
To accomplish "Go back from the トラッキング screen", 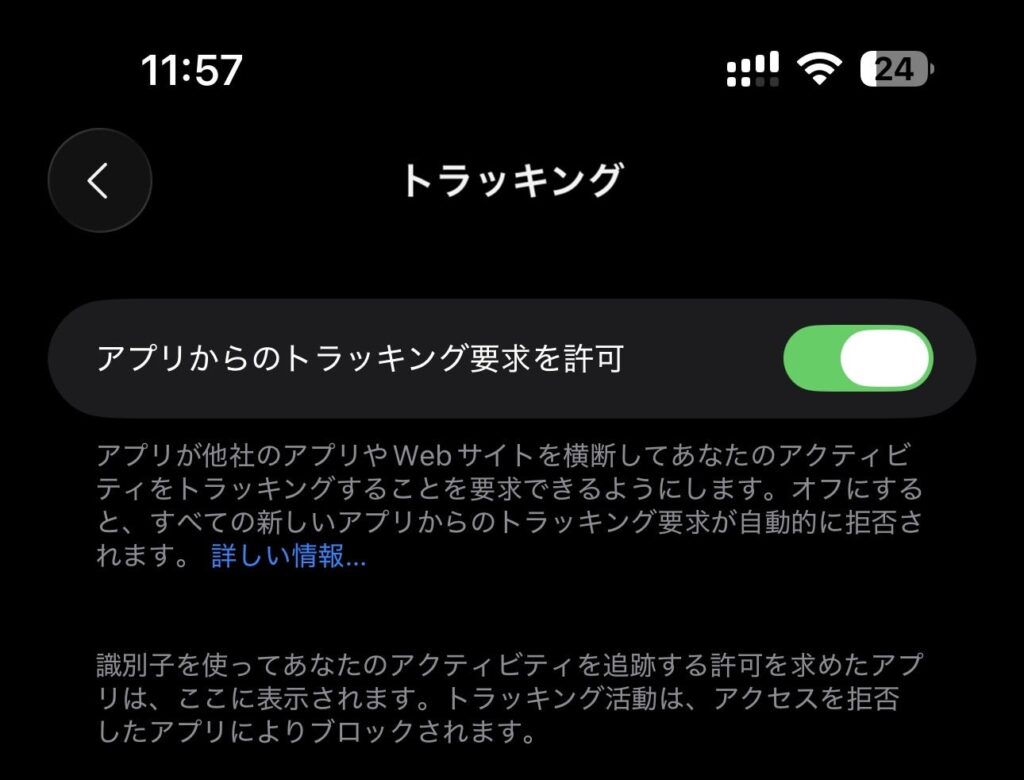I will [99, 181].
